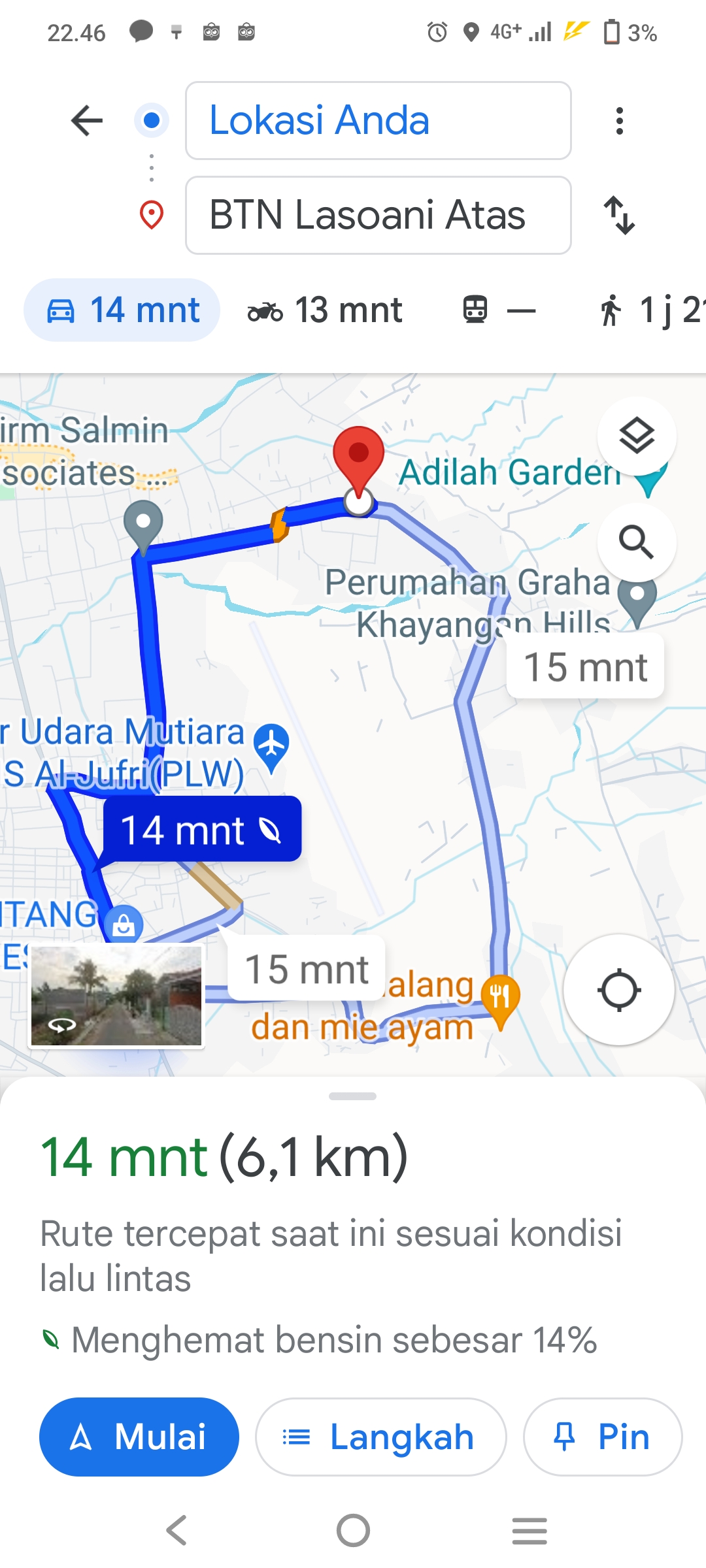706x1568 pixels.
Task: Switch to public transit mode
Action: pos(499,310)
